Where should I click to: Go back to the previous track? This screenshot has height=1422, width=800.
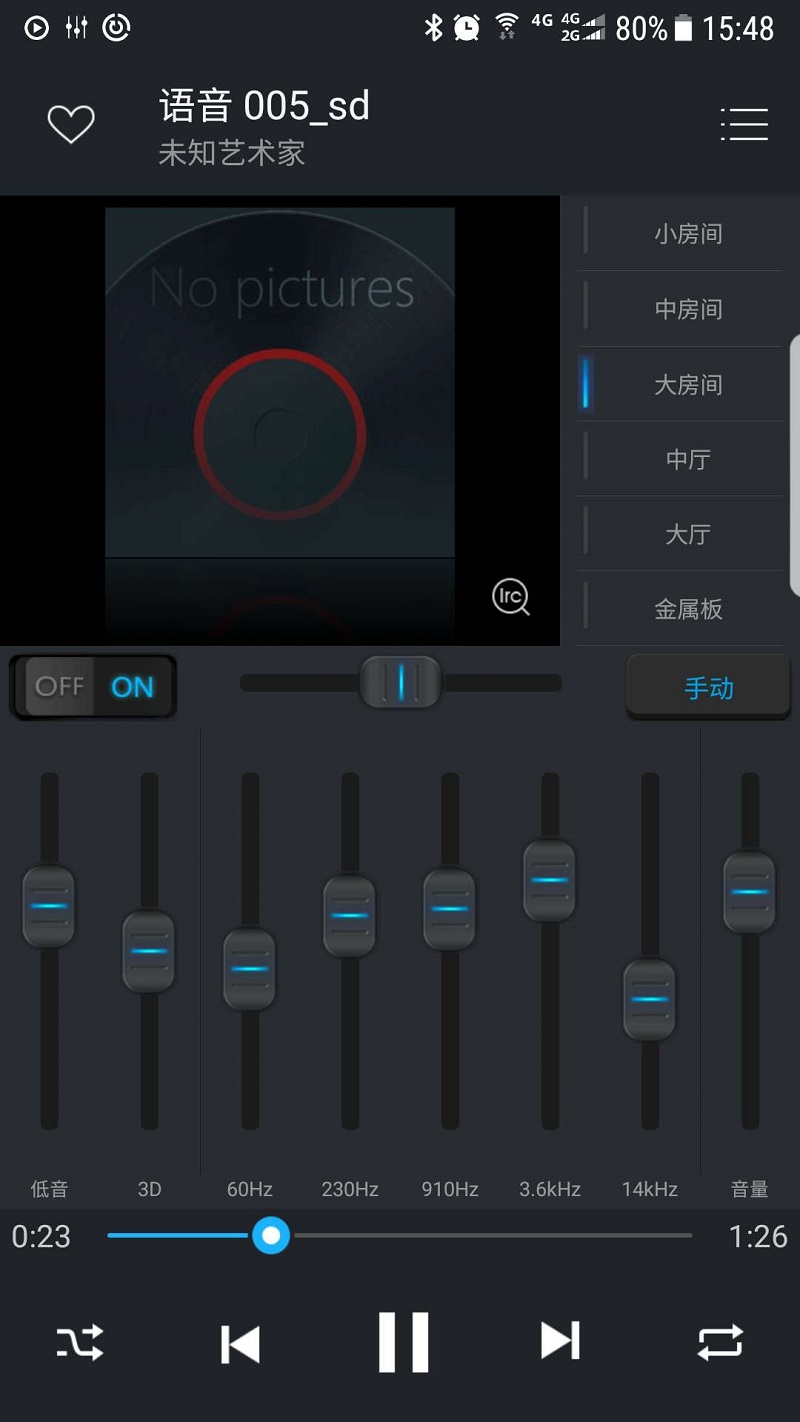(240, 1343)
